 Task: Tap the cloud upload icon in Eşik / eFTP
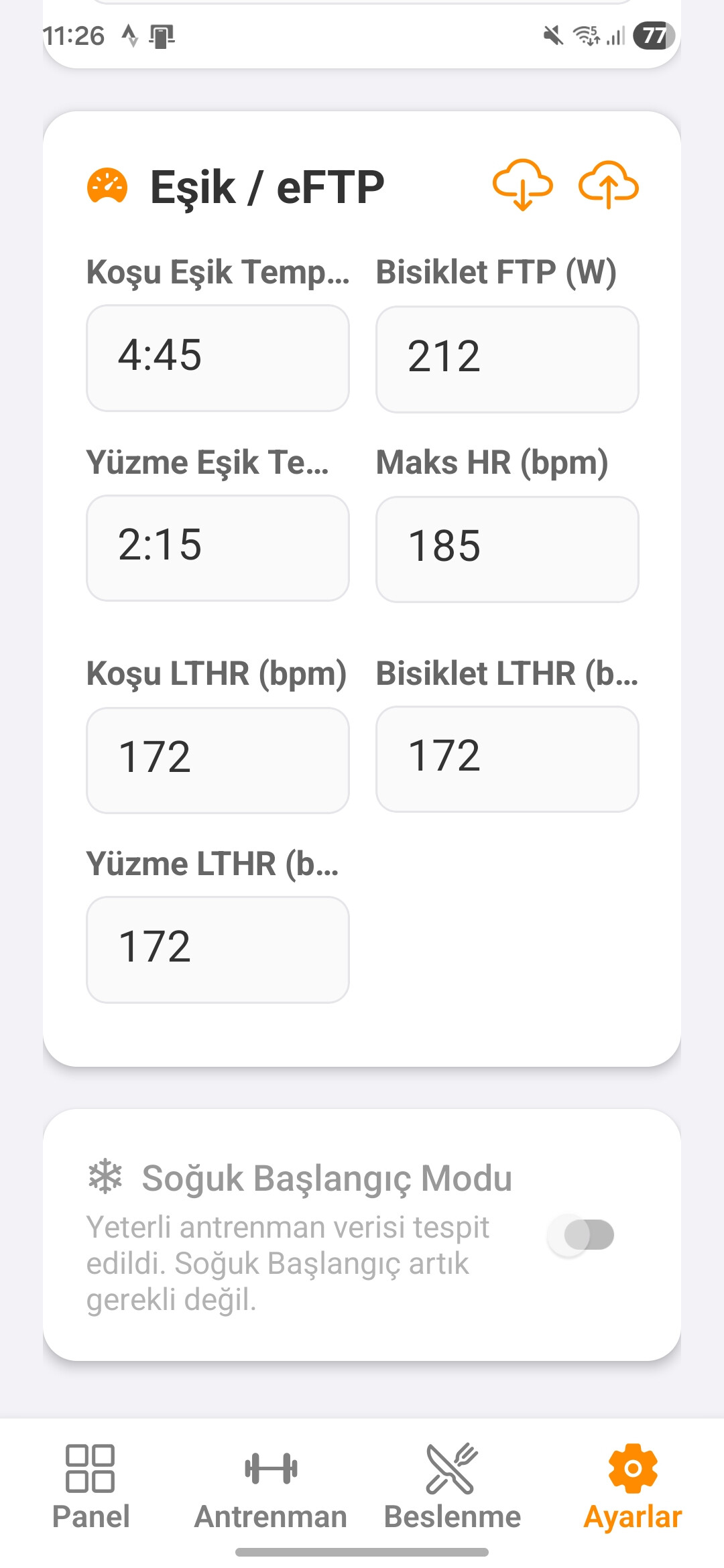click(x=608, y=185)
